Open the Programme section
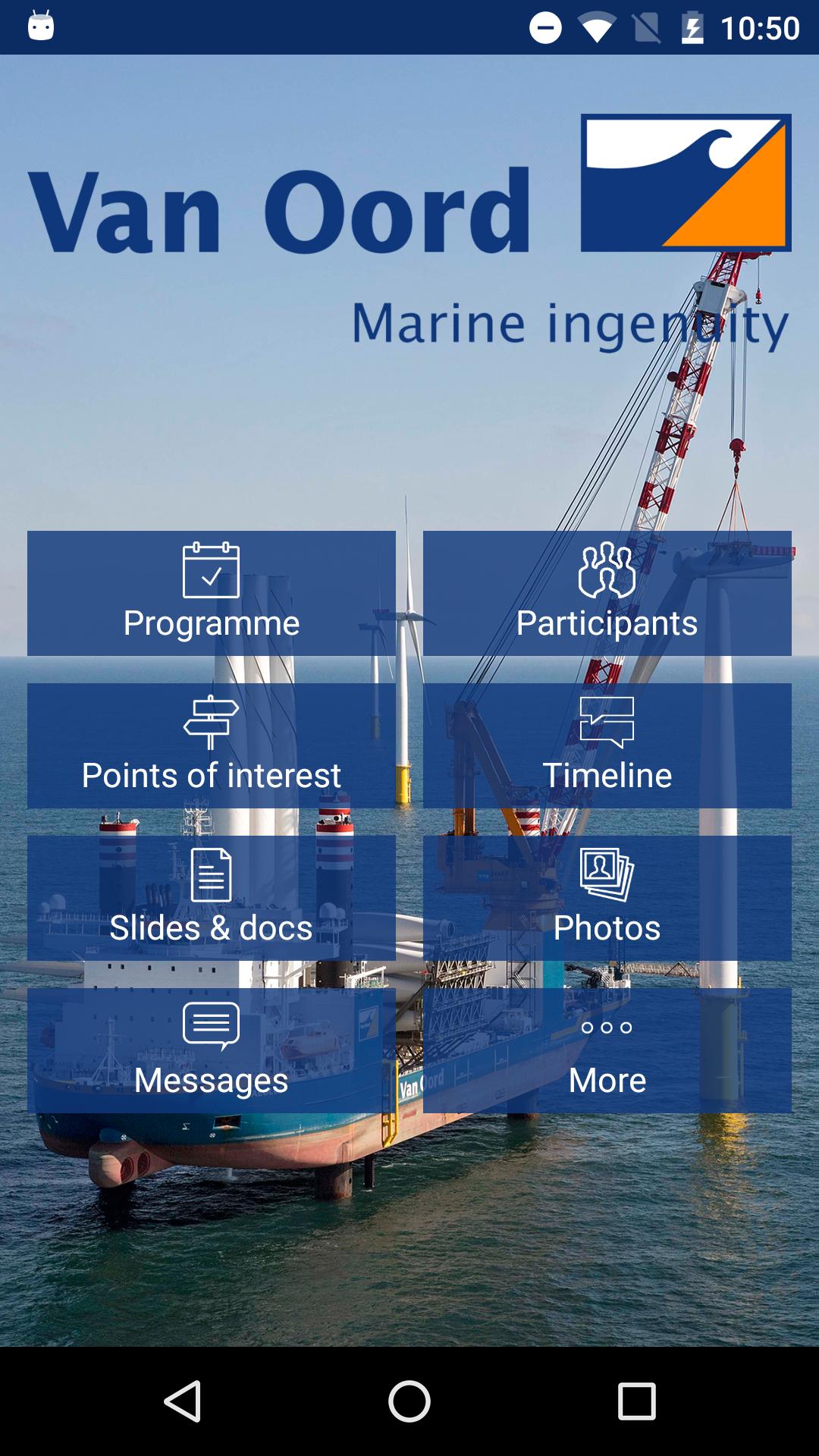The height and width of the screenshot is (1456, 819). [x=211, y=592]
